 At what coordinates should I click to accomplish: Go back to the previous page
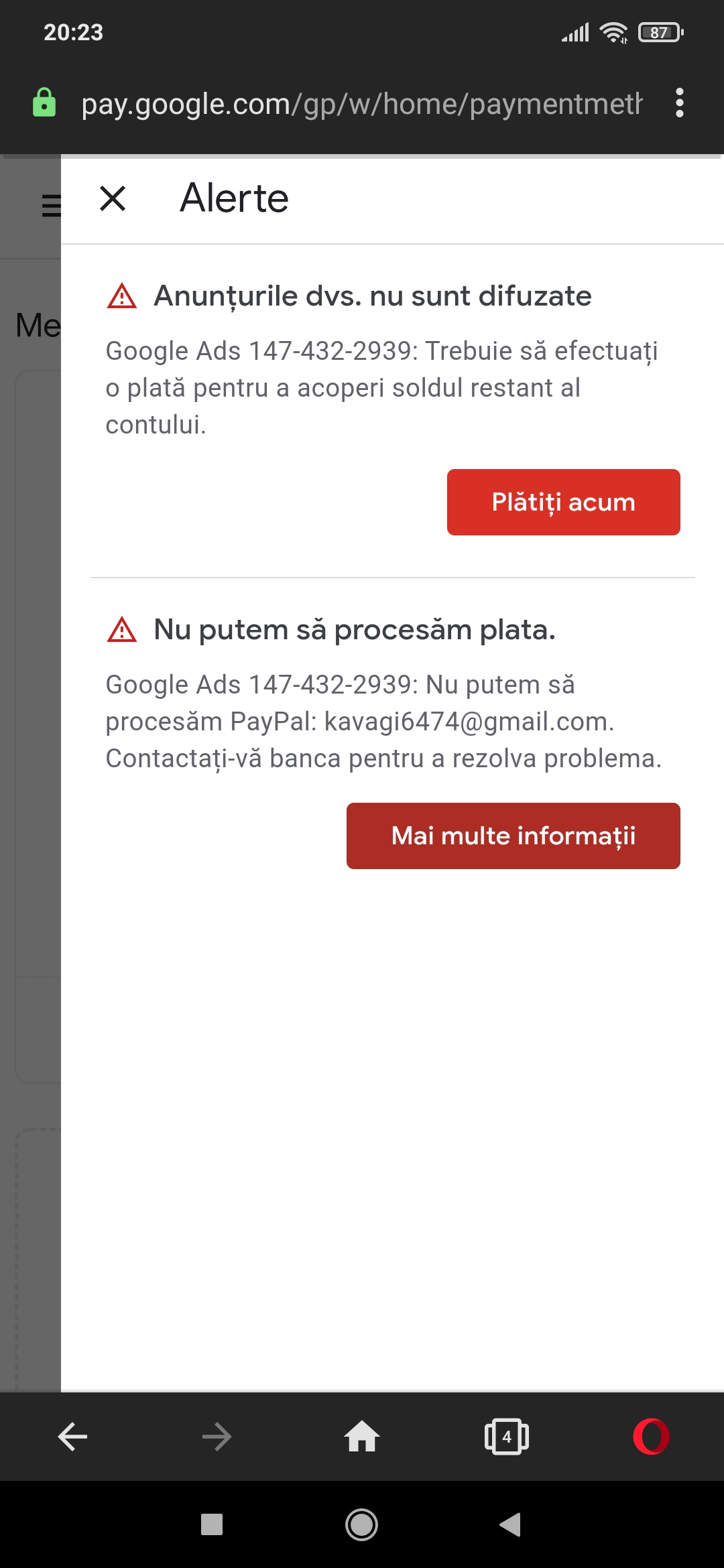[x=72, y=1437]
